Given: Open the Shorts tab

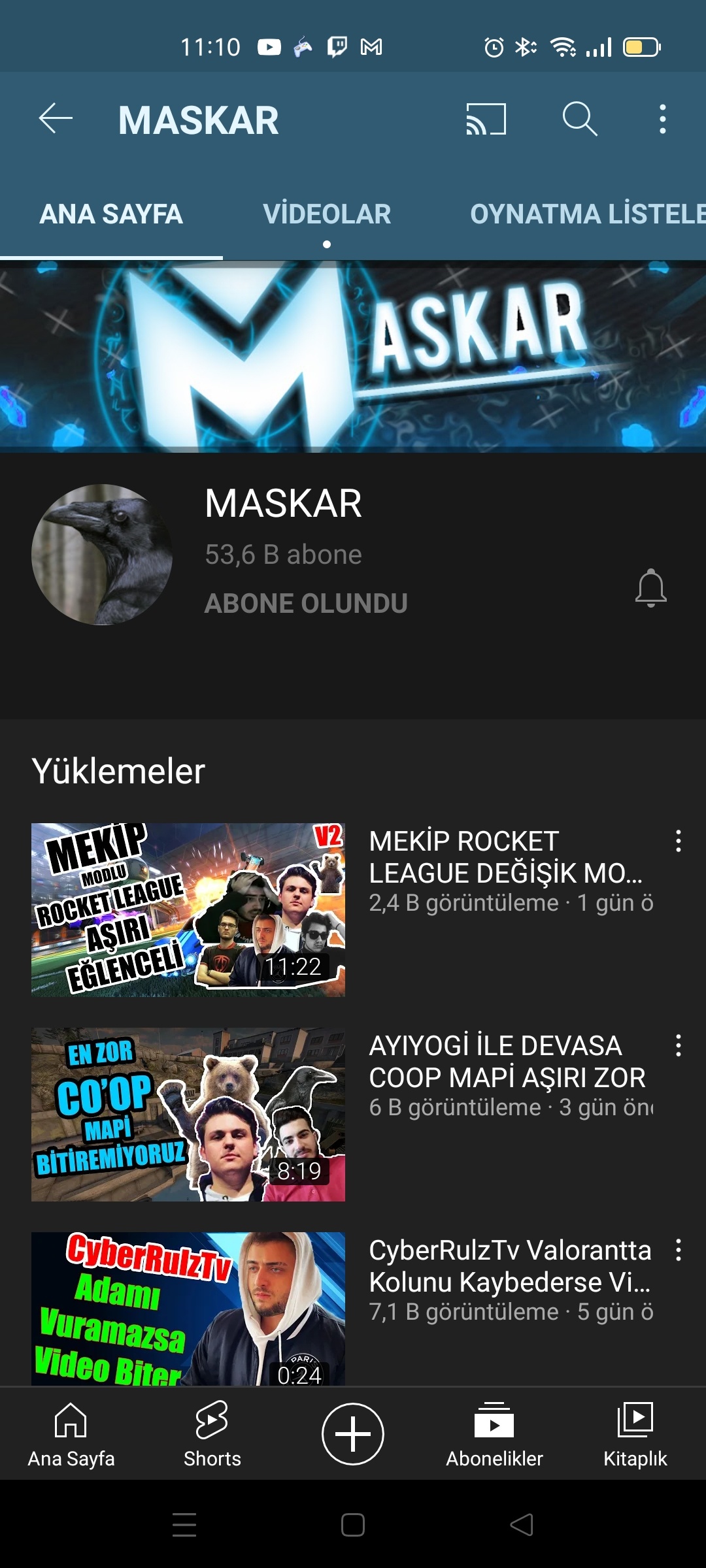Looking at the screenshot, I should (x=212, y=1434).
